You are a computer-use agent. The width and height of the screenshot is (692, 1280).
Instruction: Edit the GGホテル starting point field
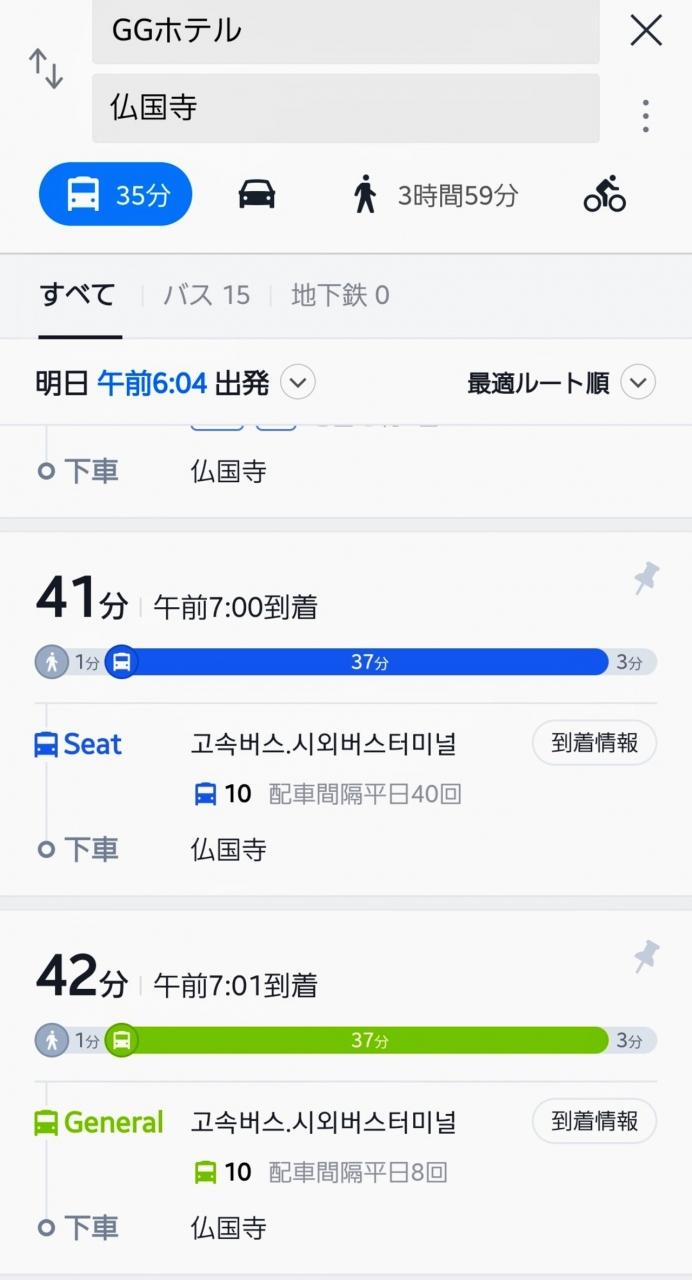point(345,32)
